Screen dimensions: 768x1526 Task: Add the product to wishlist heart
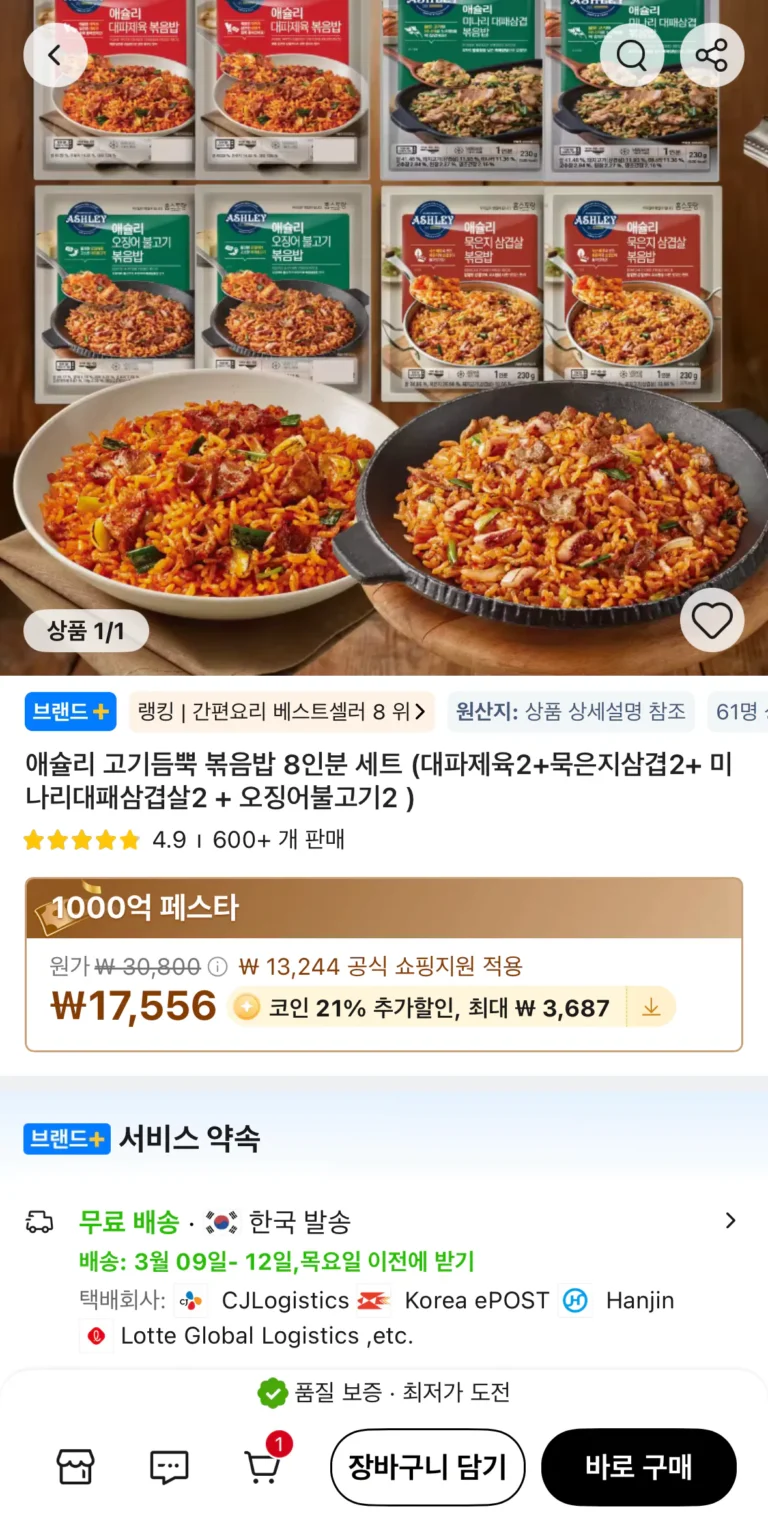coord(712,621)
